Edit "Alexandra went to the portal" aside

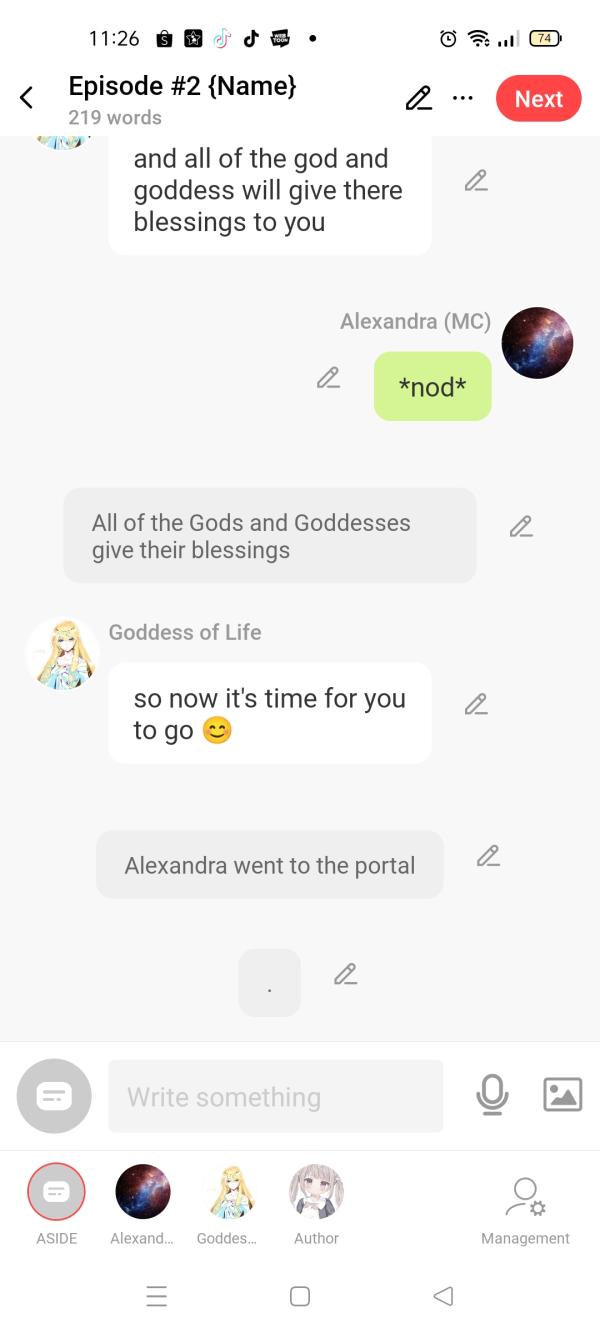(488, 856)
